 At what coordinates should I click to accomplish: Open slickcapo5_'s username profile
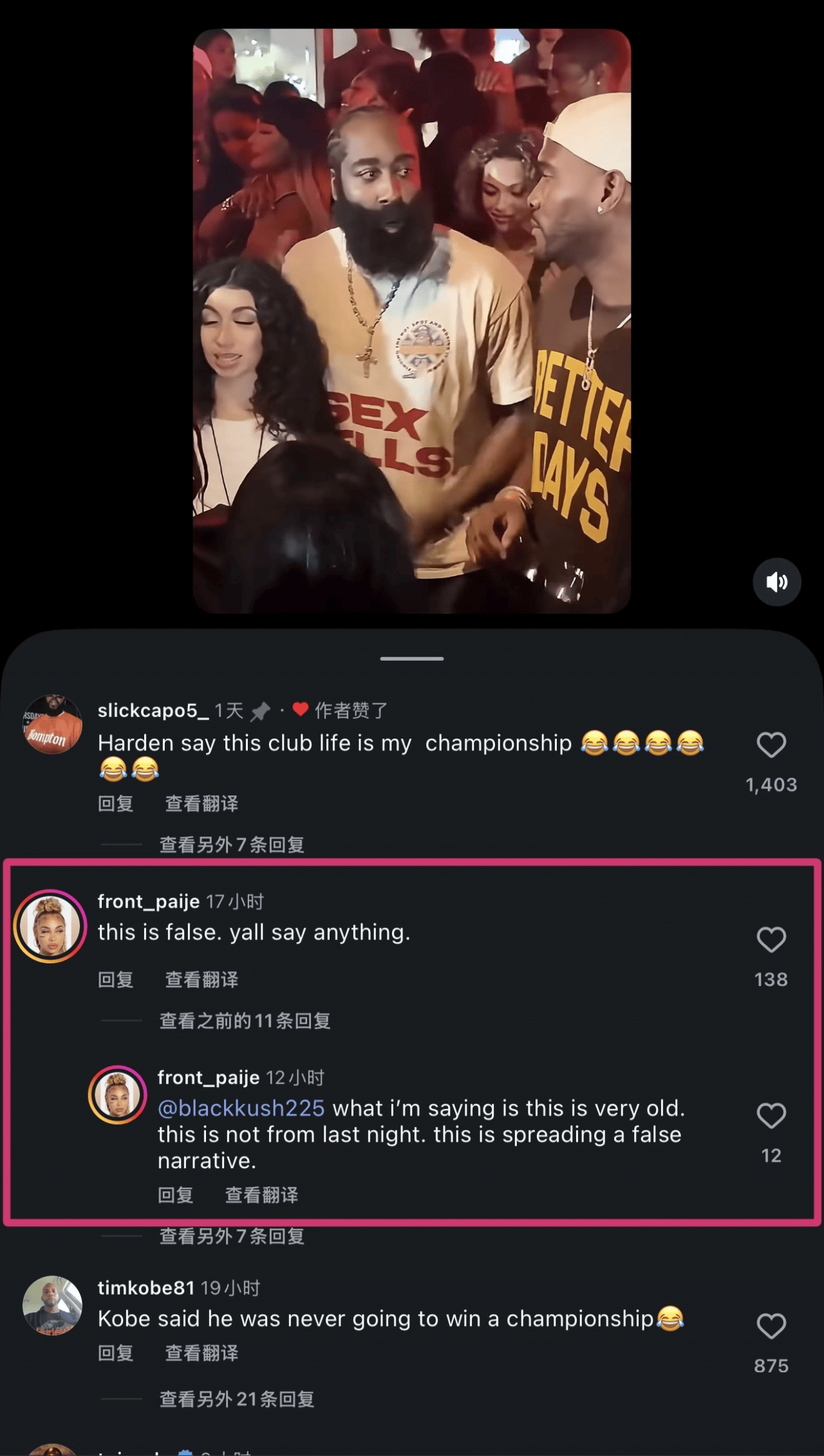click(153, 710)
